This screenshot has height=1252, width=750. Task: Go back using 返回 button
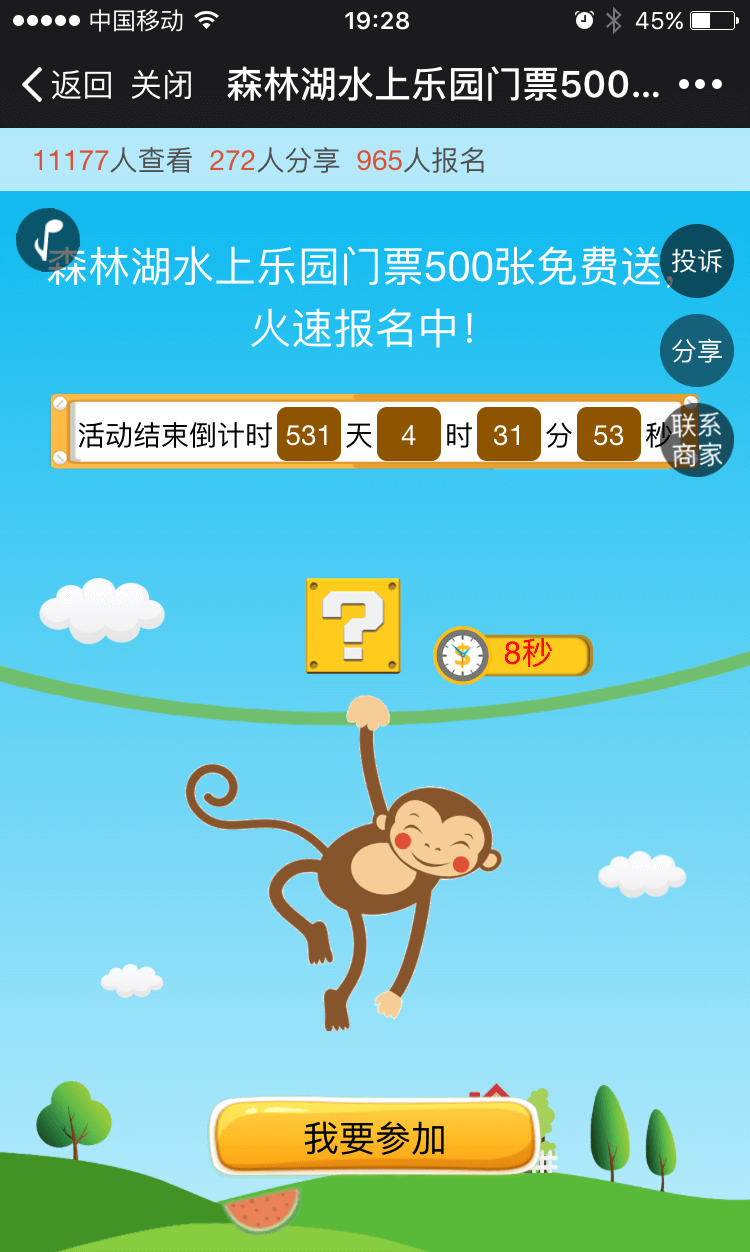66,85
